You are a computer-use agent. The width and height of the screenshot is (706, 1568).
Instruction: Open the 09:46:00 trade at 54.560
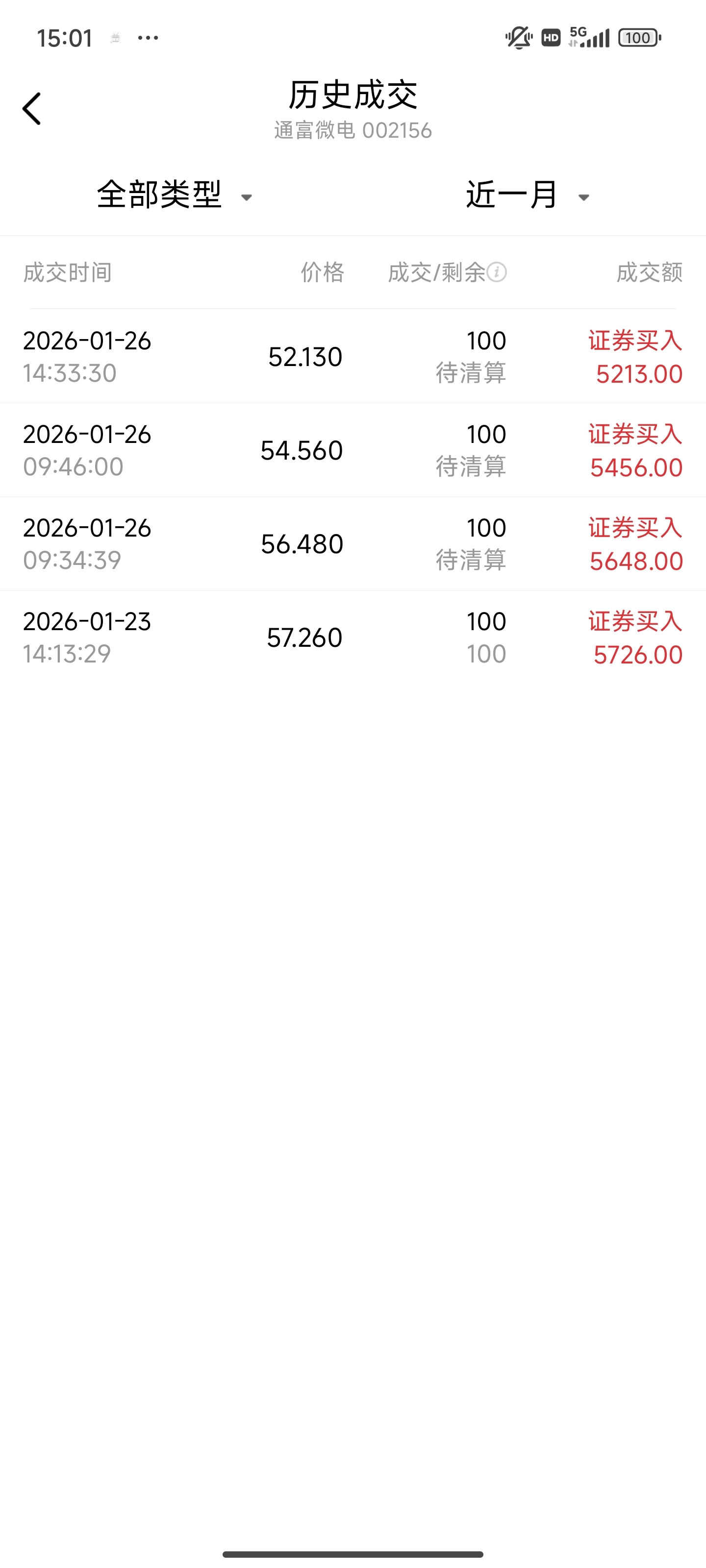pyautogui.click(x=353, y=450)
